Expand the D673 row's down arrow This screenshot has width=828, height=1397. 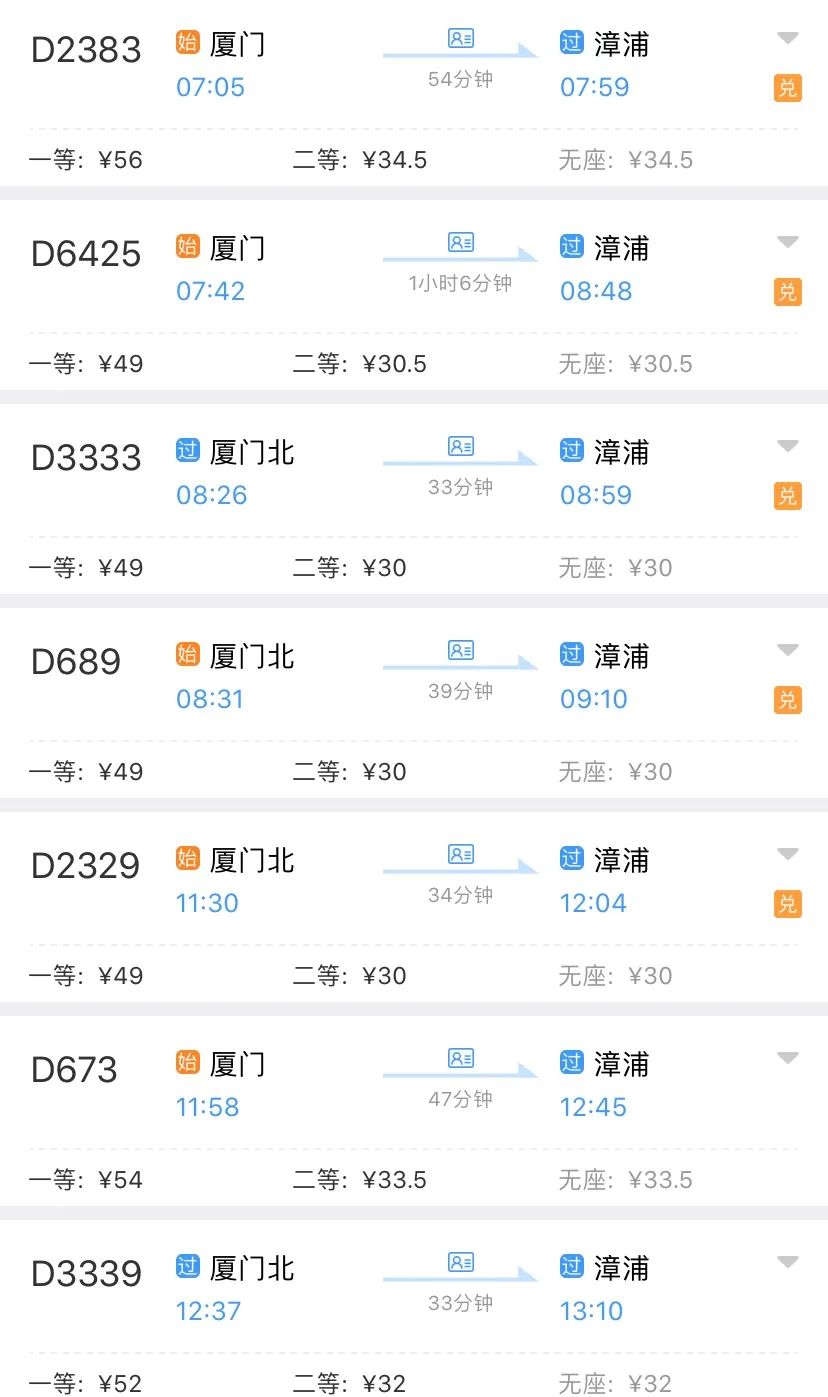788,1058
